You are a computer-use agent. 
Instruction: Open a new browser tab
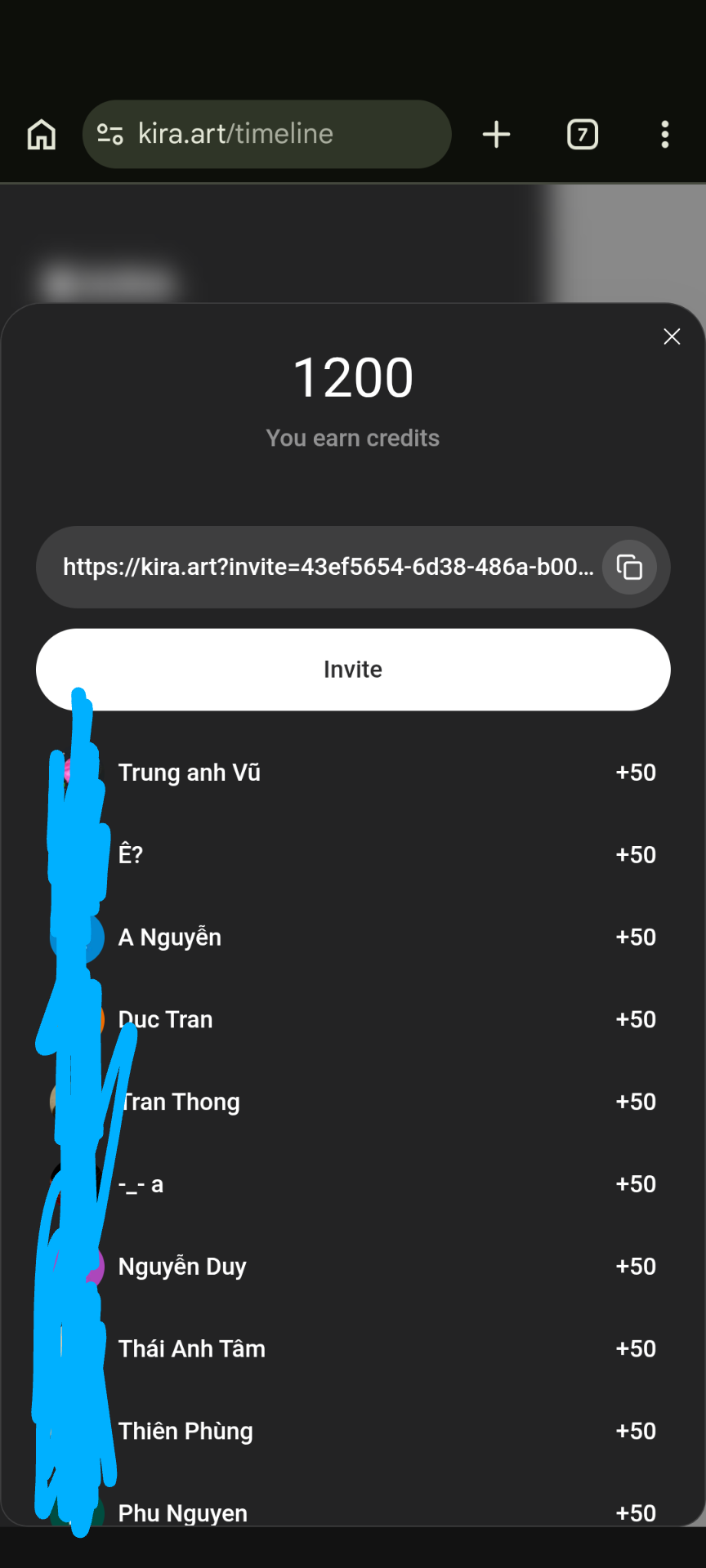click(496, 134)
